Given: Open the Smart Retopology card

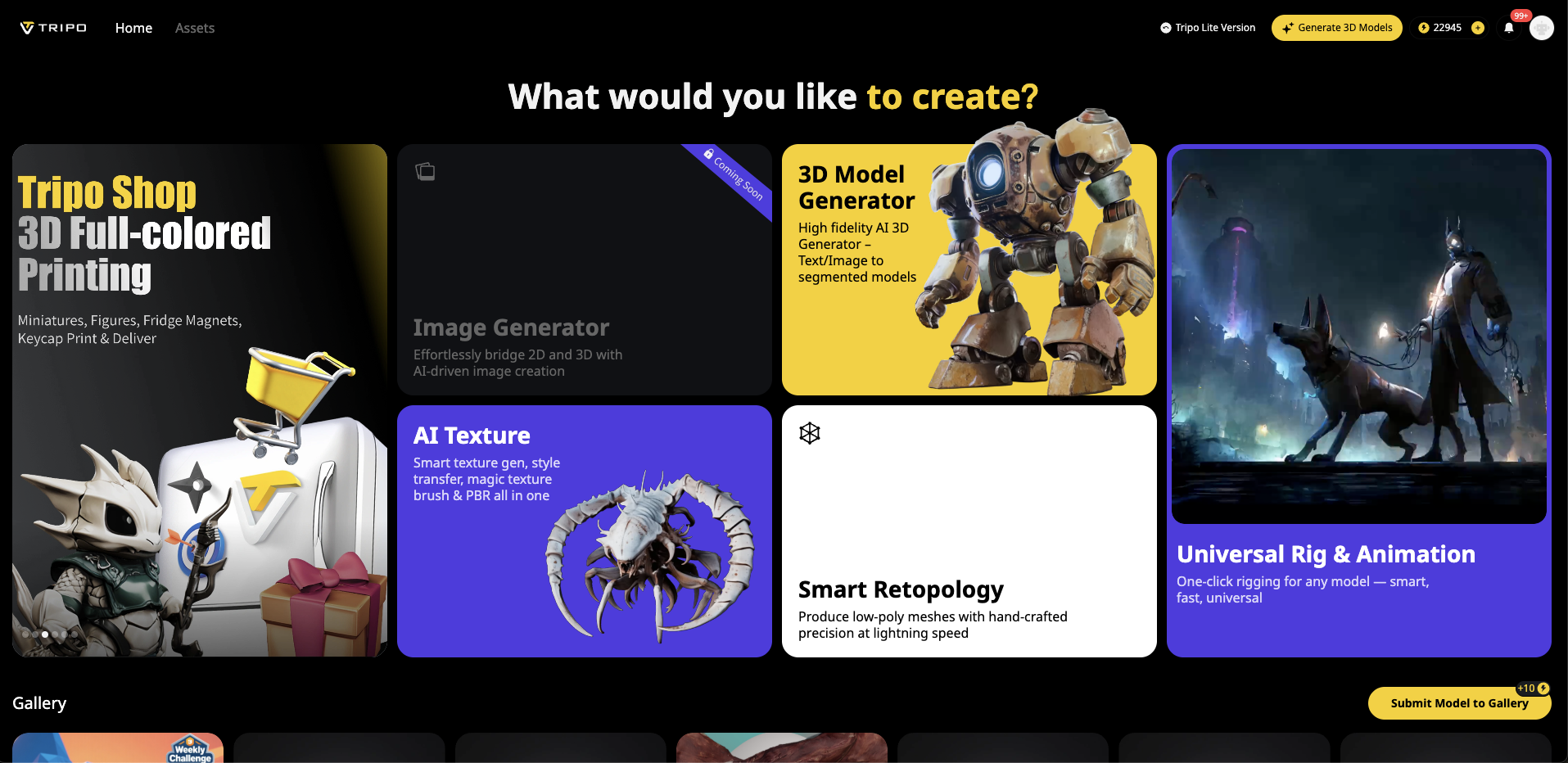Looking at the screenshot, I should 969,530.
